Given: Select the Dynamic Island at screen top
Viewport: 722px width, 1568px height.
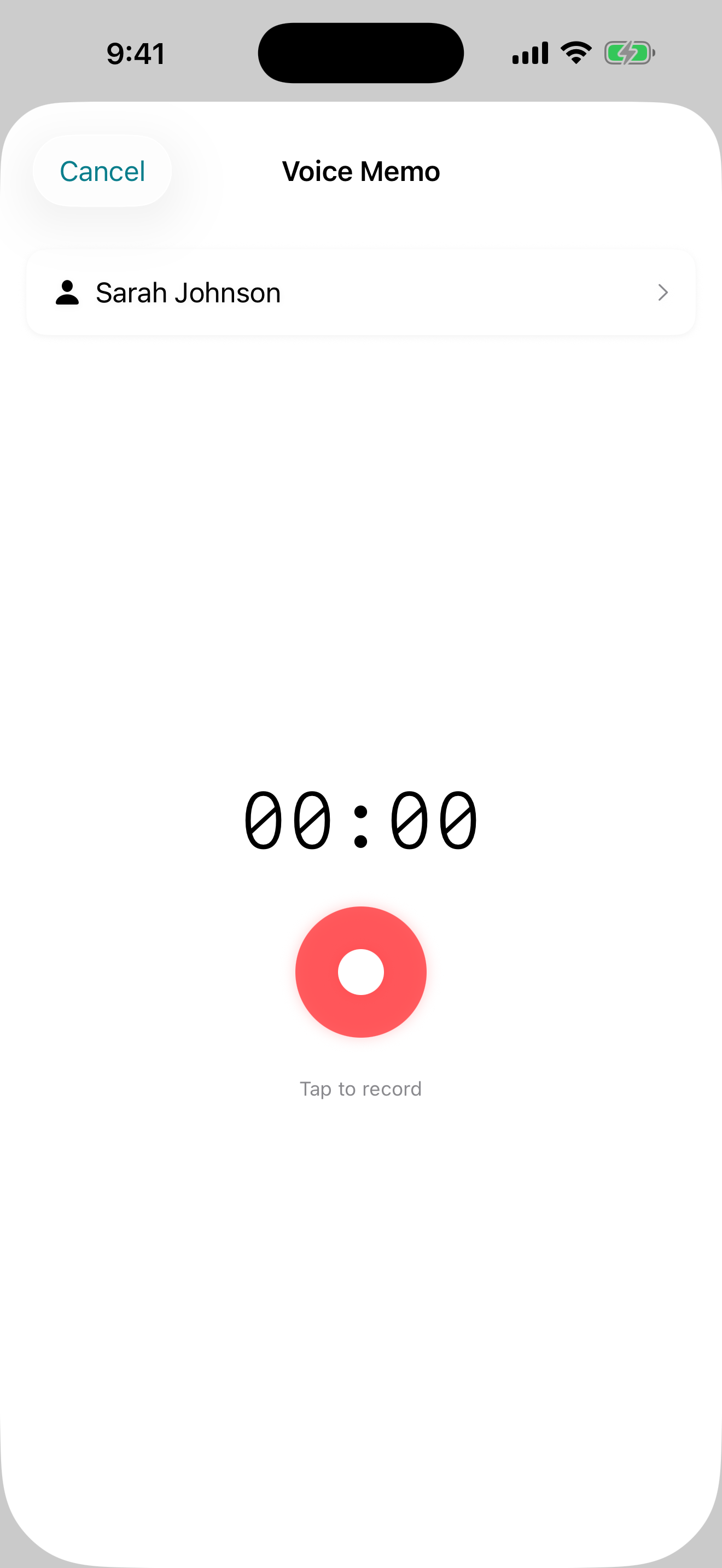Looking at the screenshot, I should [361, 52].
